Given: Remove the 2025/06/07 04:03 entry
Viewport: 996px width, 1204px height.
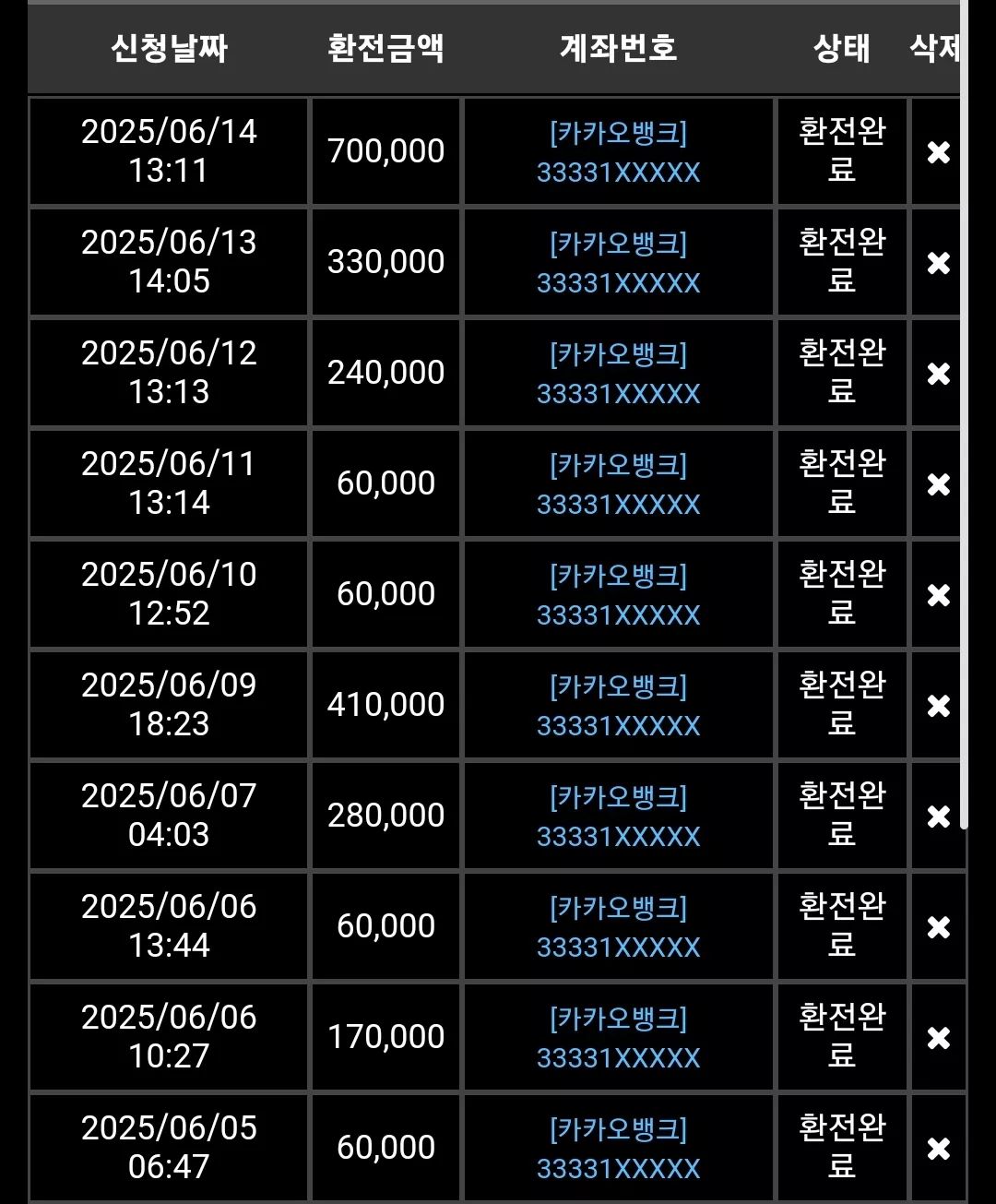Looking at the screenshot, I should click(938, 817).
